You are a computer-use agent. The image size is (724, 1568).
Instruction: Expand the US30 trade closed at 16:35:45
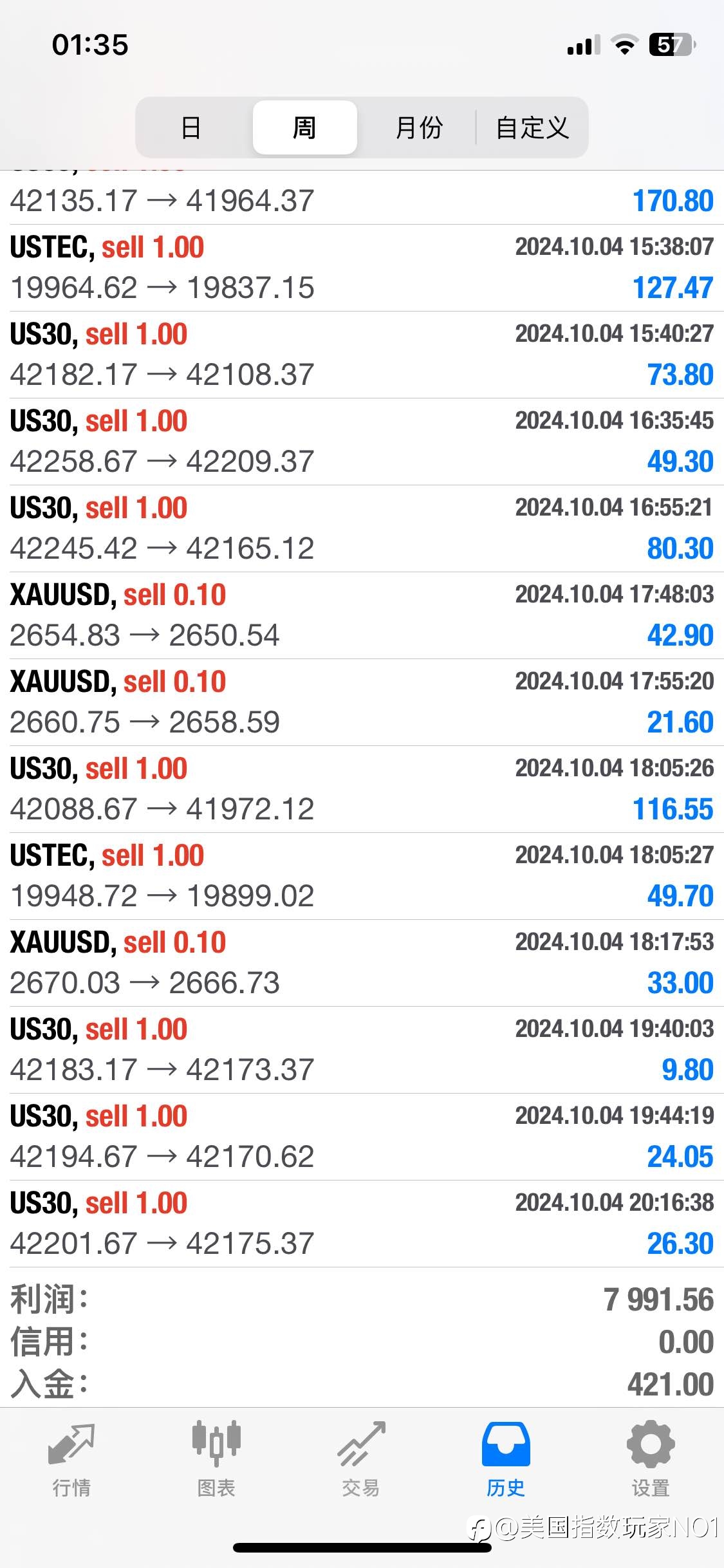point(362,442)
